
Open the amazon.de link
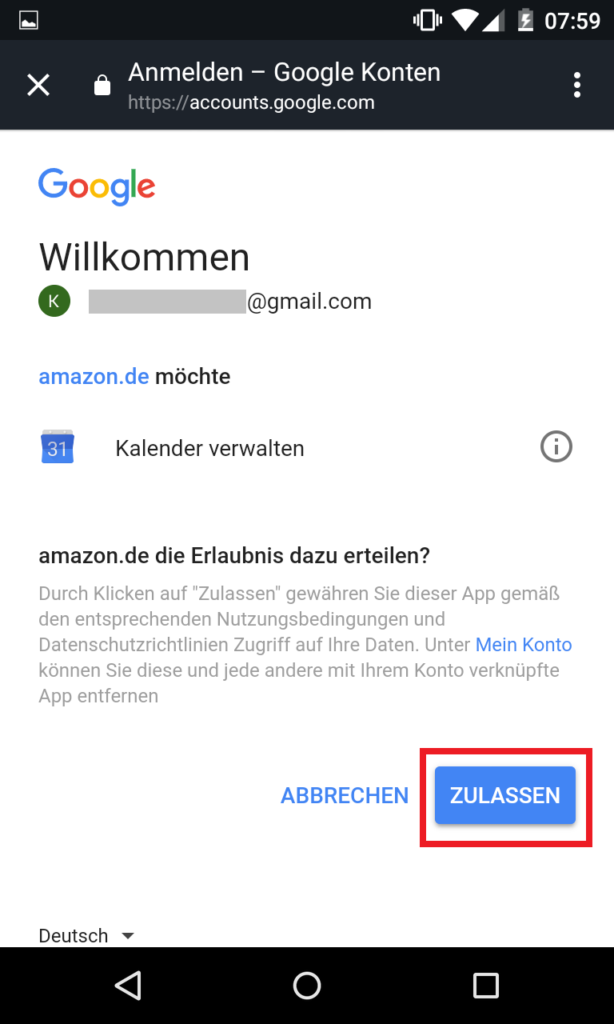(x=93, y=377)
